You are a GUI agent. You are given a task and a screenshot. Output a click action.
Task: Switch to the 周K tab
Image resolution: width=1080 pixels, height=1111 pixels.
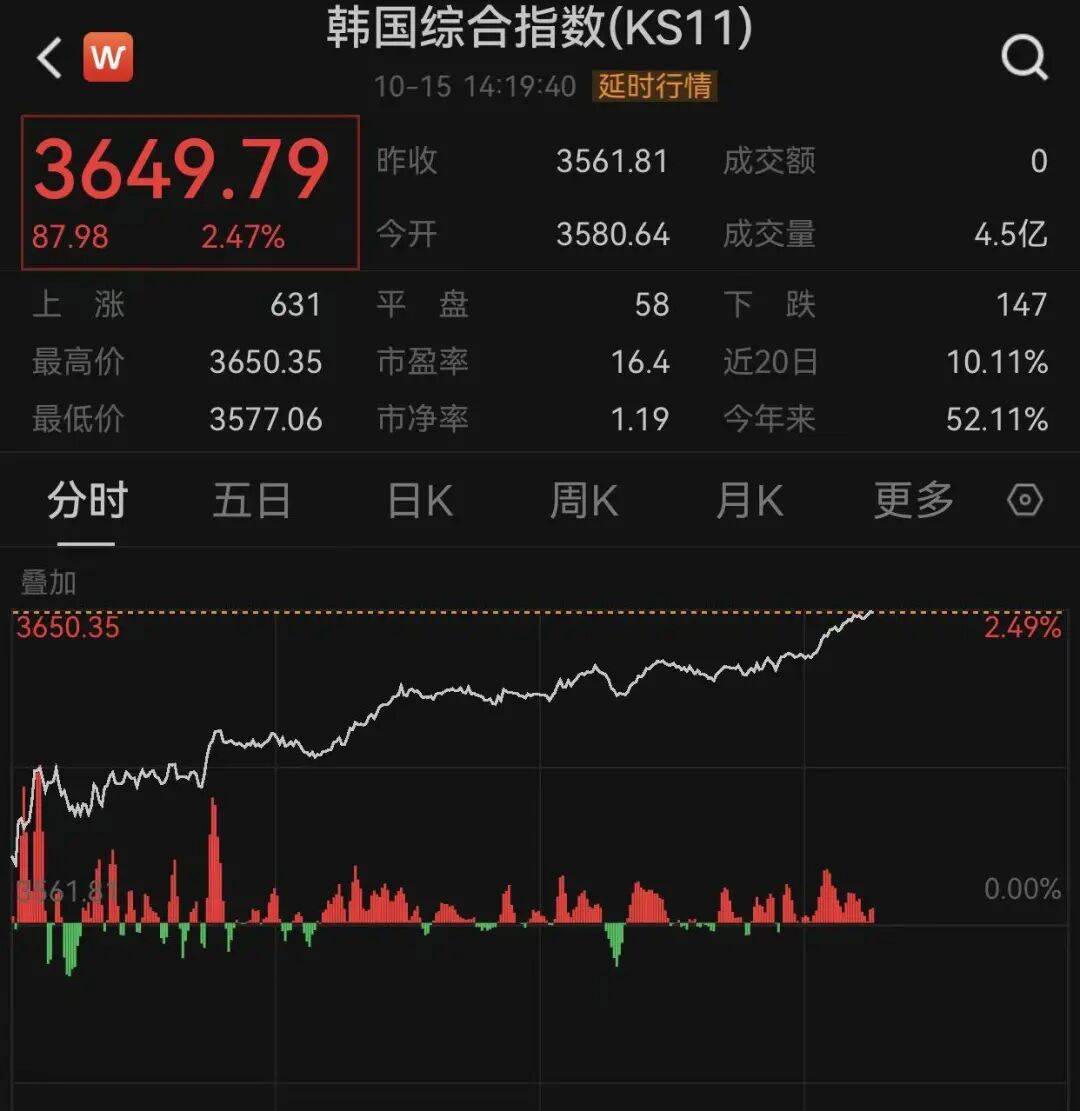click(584, 500)
